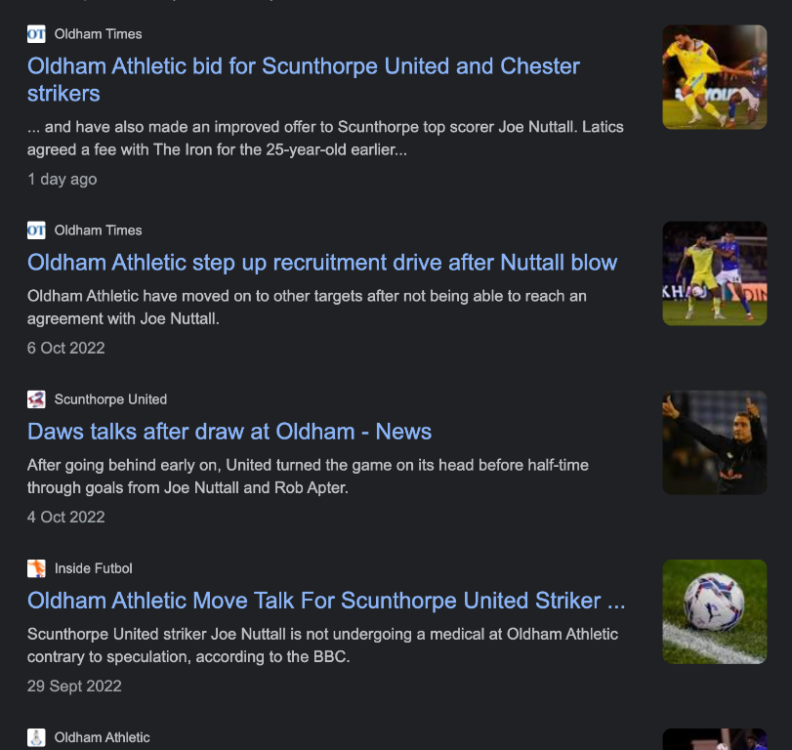The height and width of the screenshot is (750, 792).
Task: Tap football thumbnail of Inside Futbol story
Action: (x=714, y=611)
